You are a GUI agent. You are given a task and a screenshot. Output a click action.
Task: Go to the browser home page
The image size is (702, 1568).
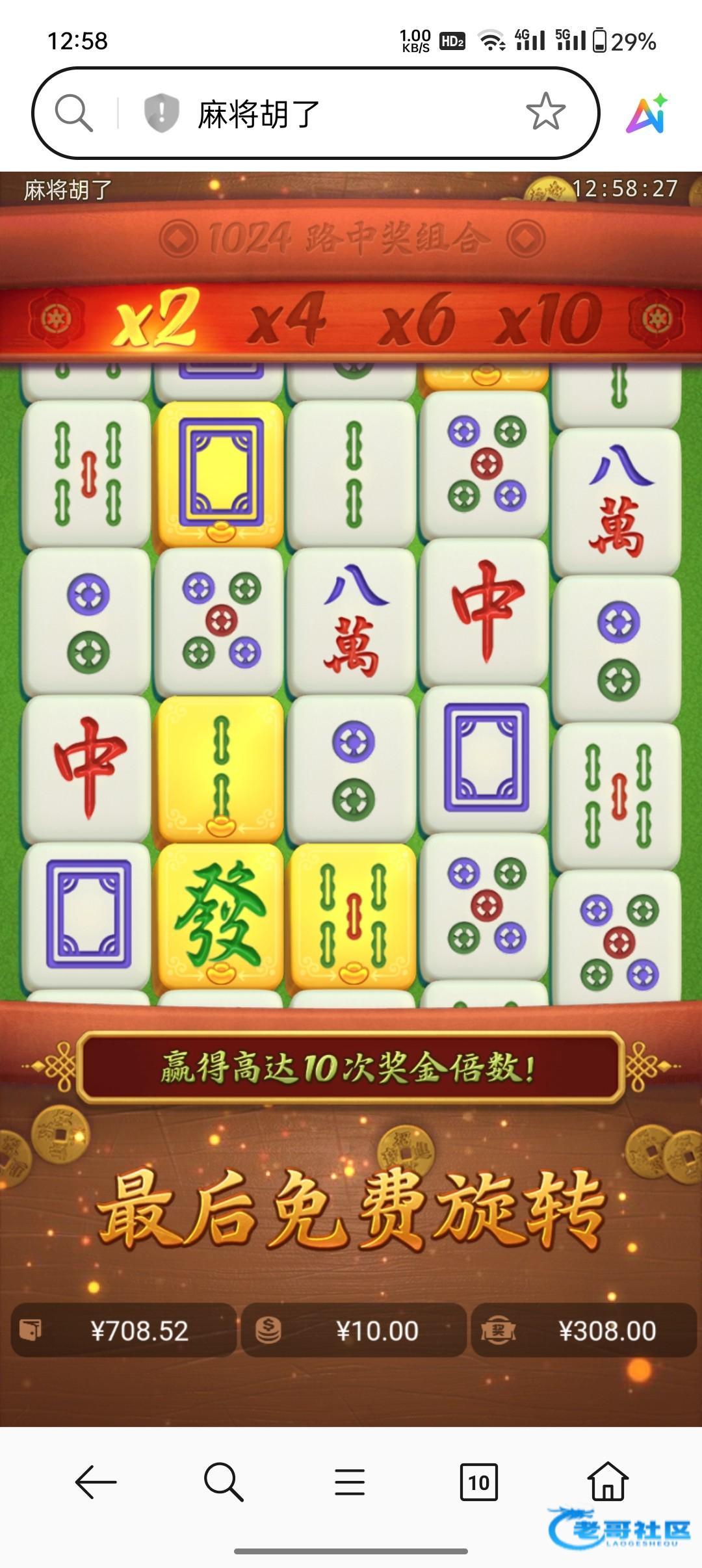[x=608, y=1481]
